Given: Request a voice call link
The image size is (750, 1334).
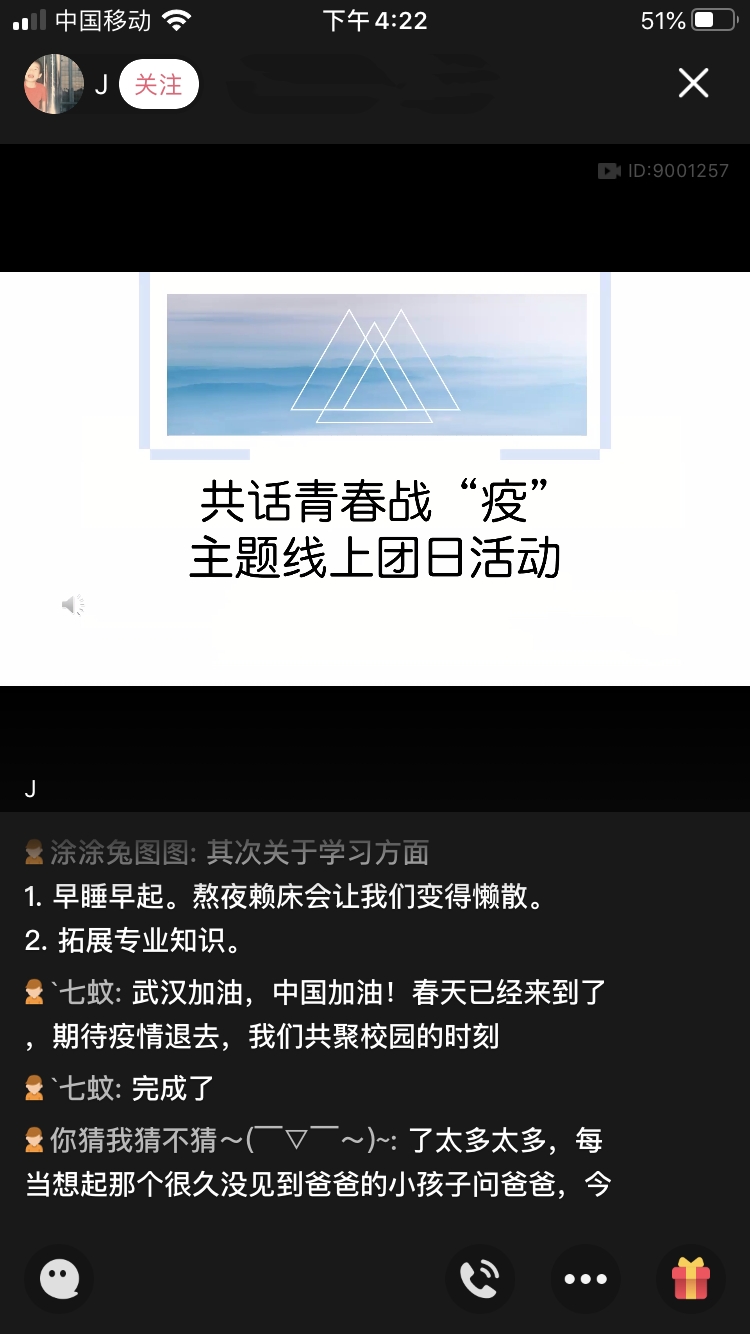Looking at the screenshot, I should click(480, 1277).
